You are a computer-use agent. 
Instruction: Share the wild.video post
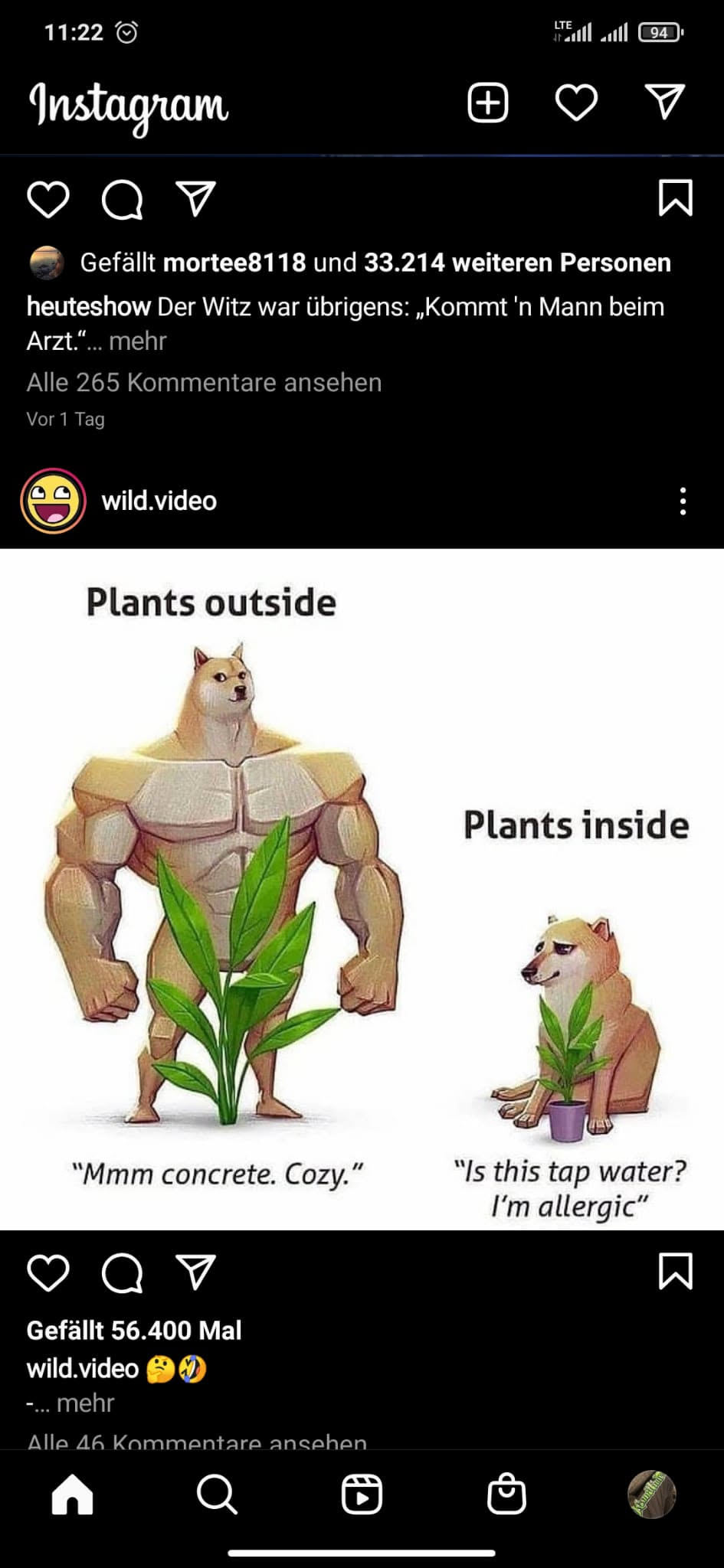pyautogui.click(x=196, y=1272)
